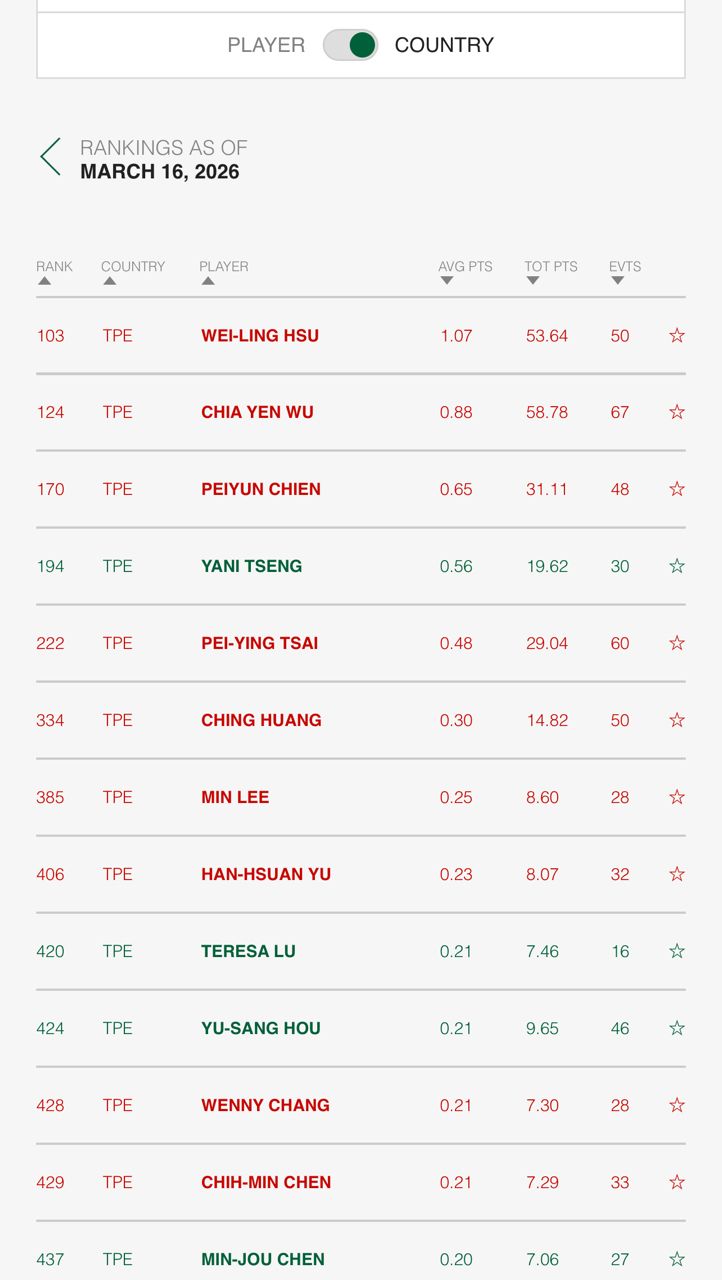Favorite Chia Yen Wu with star

coord(677,412)
